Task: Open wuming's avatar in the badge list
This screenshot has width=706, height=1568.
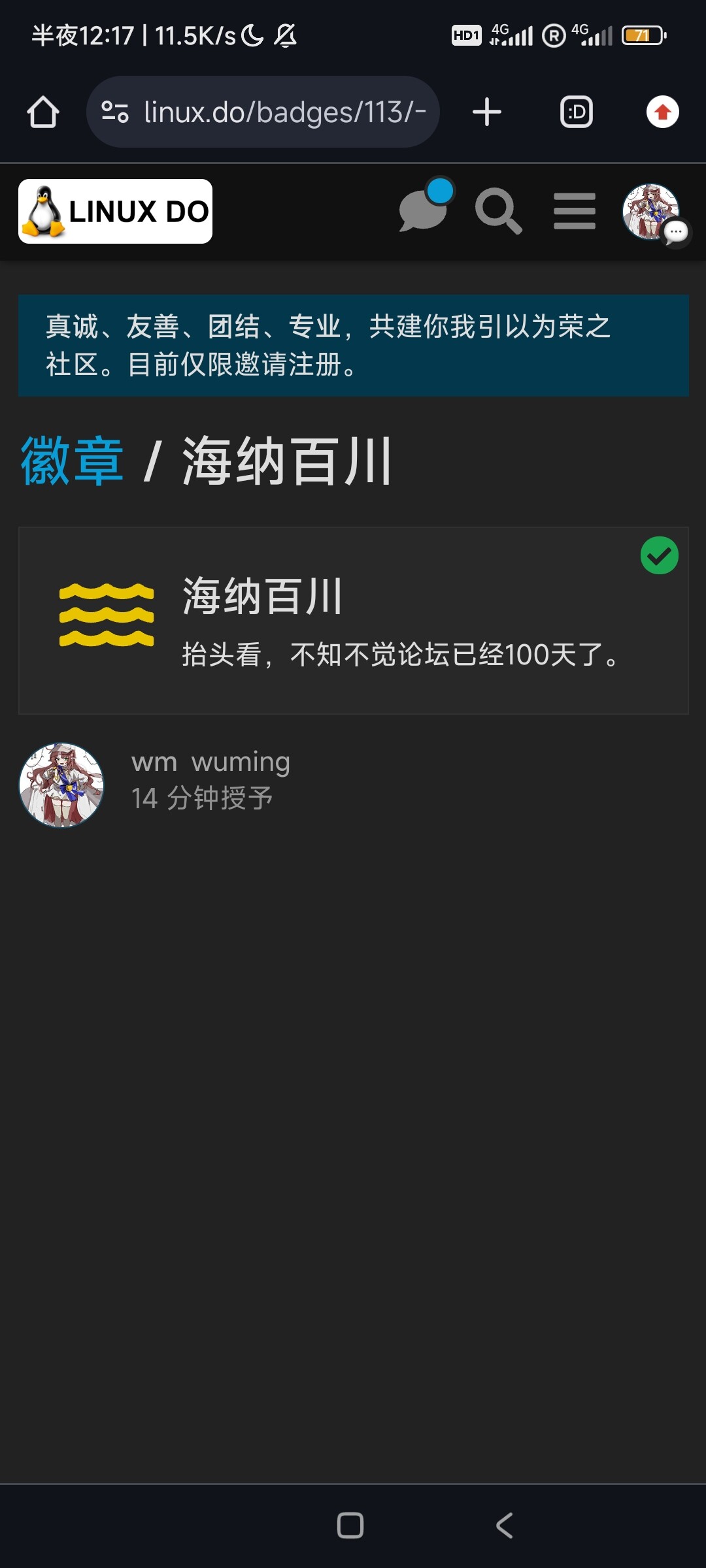Action: [61, 785]
